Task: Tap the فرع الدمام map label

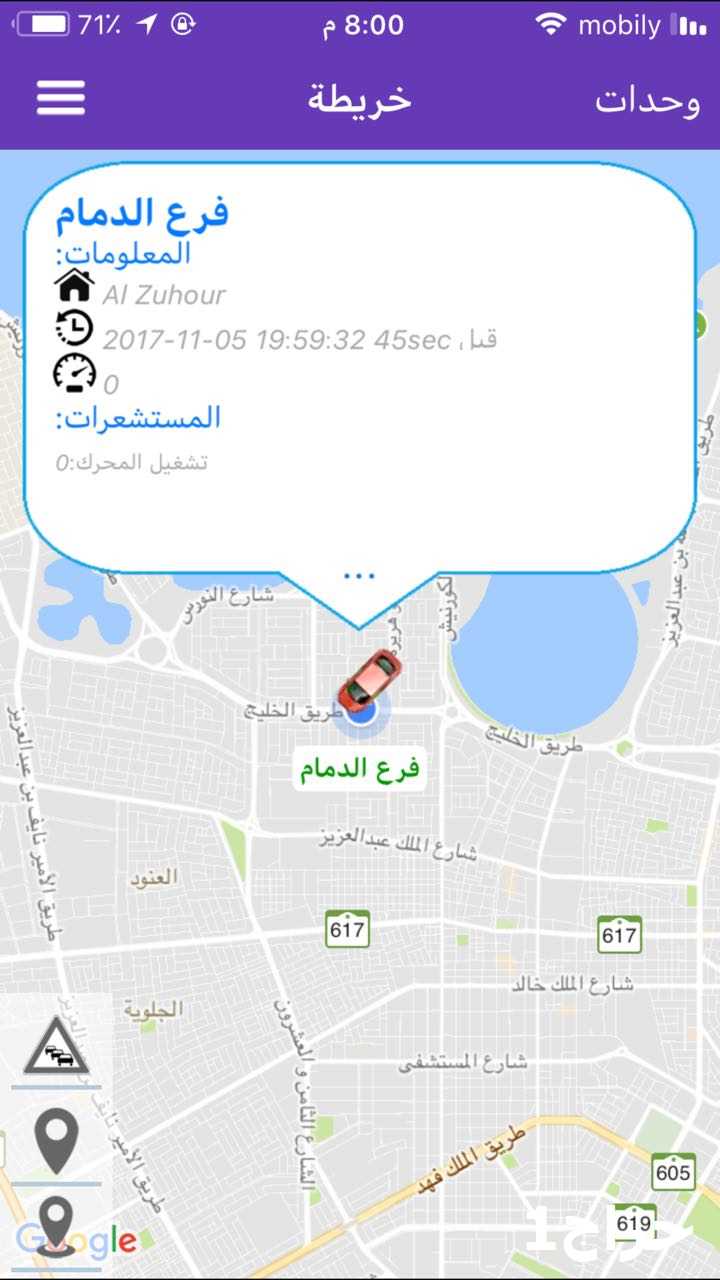Action: [x=360, y=769]
